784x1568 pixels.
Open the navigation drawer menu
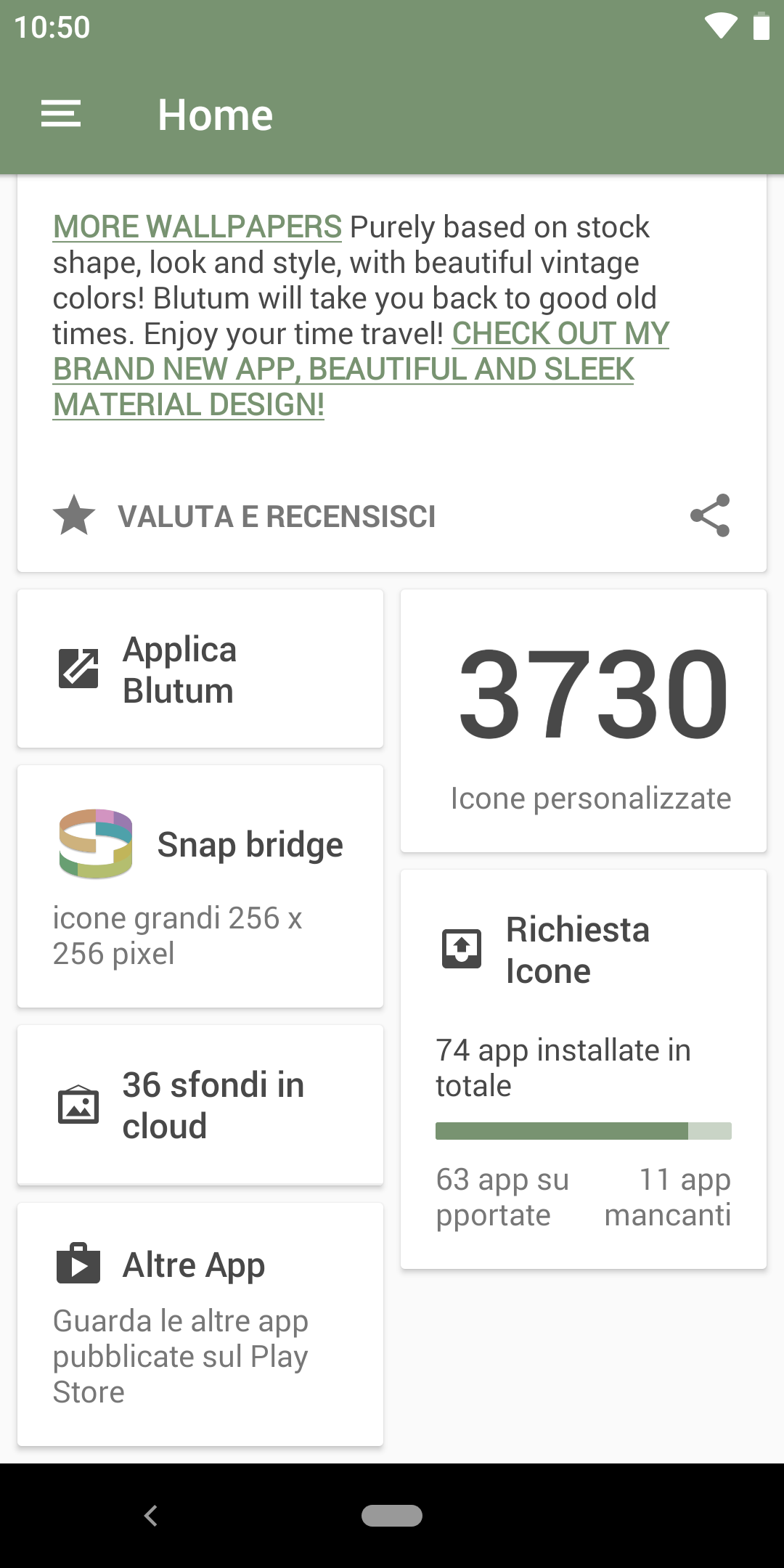pos(61,115)
